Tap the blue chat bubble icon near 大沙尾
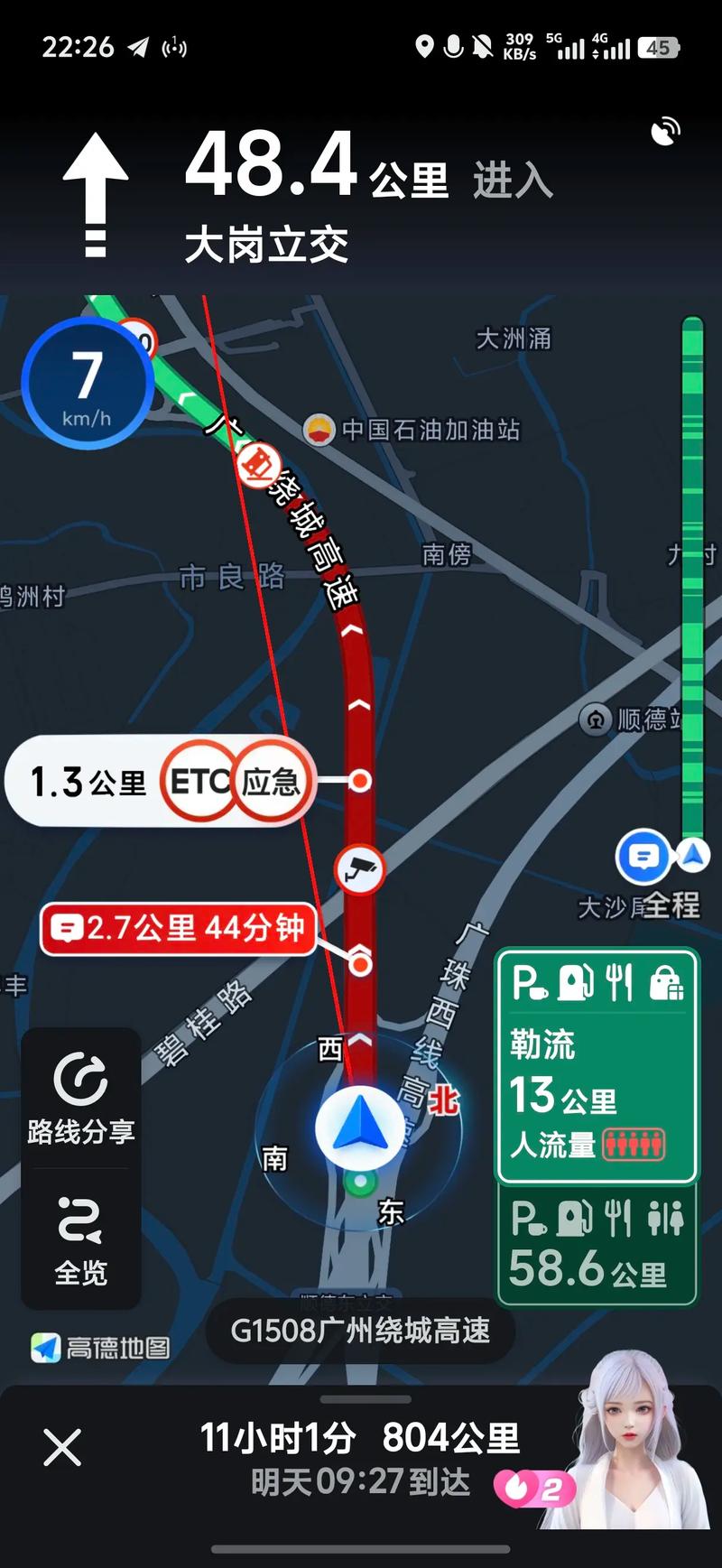The height and width of the screenshot is (1568, 722). [x=643, y=858]
